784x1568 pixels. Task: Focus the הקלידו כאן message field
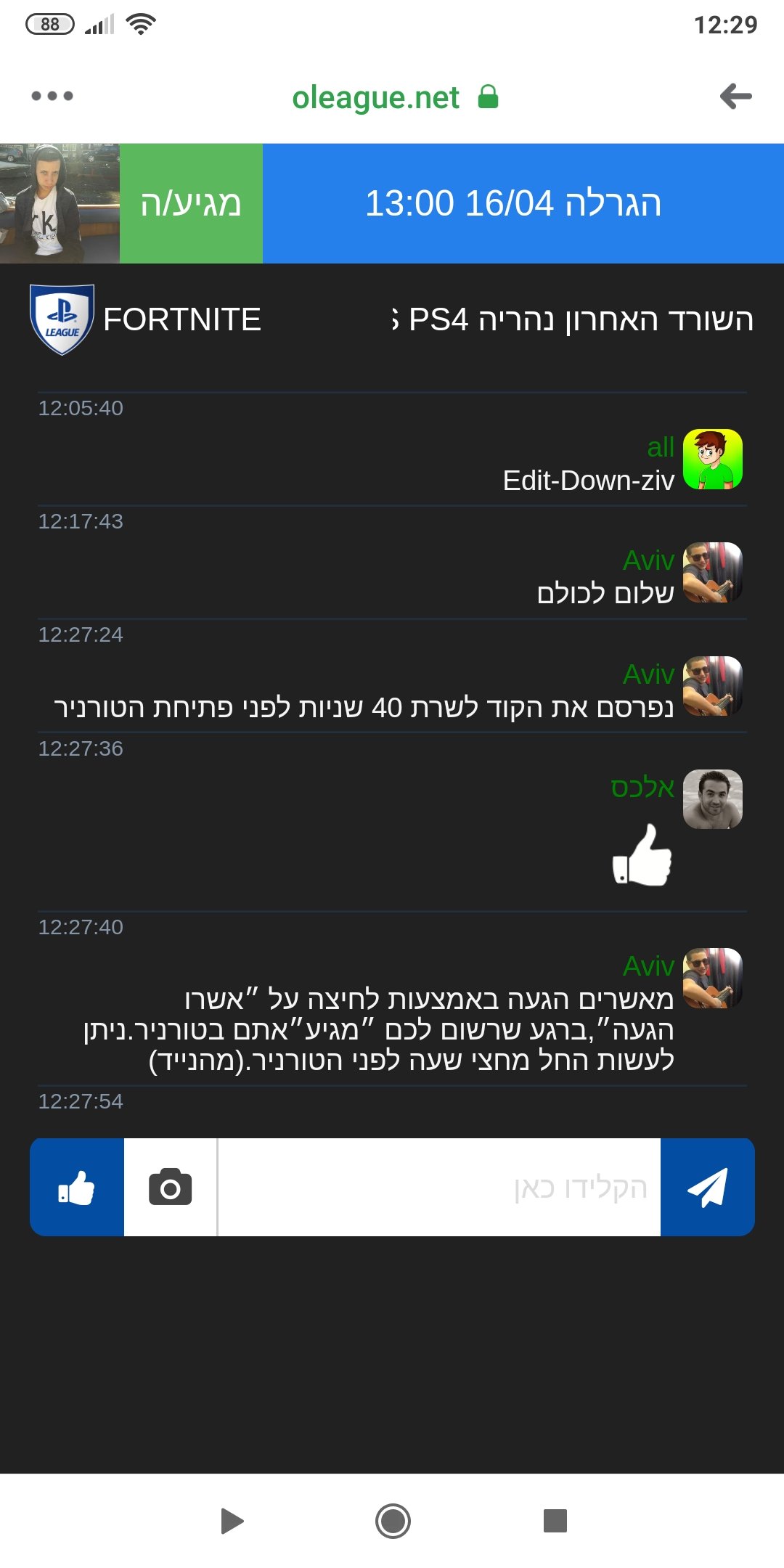pyautogui.click(x=439, y=1187)
